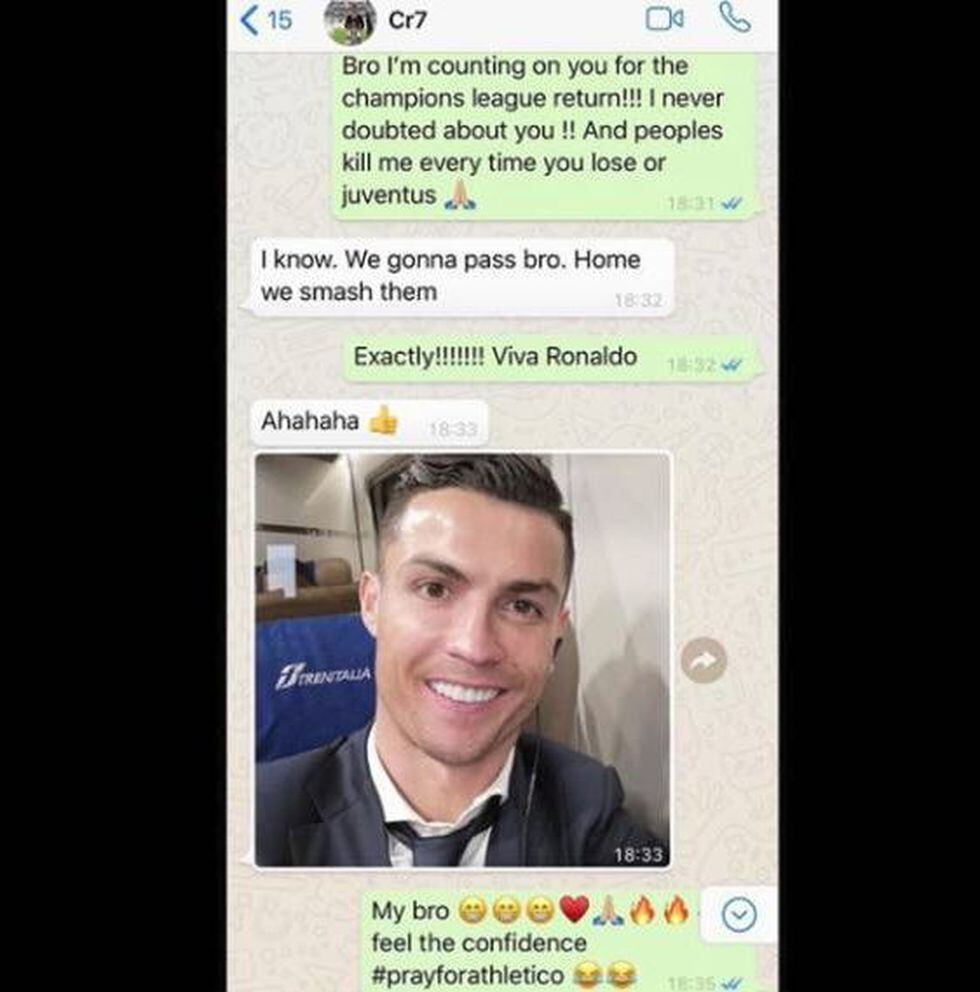The width and height of the screenshot is (980, 992).
Task: Jump to the latest messages
Action: pyautogui.click(x=738, y=914)
